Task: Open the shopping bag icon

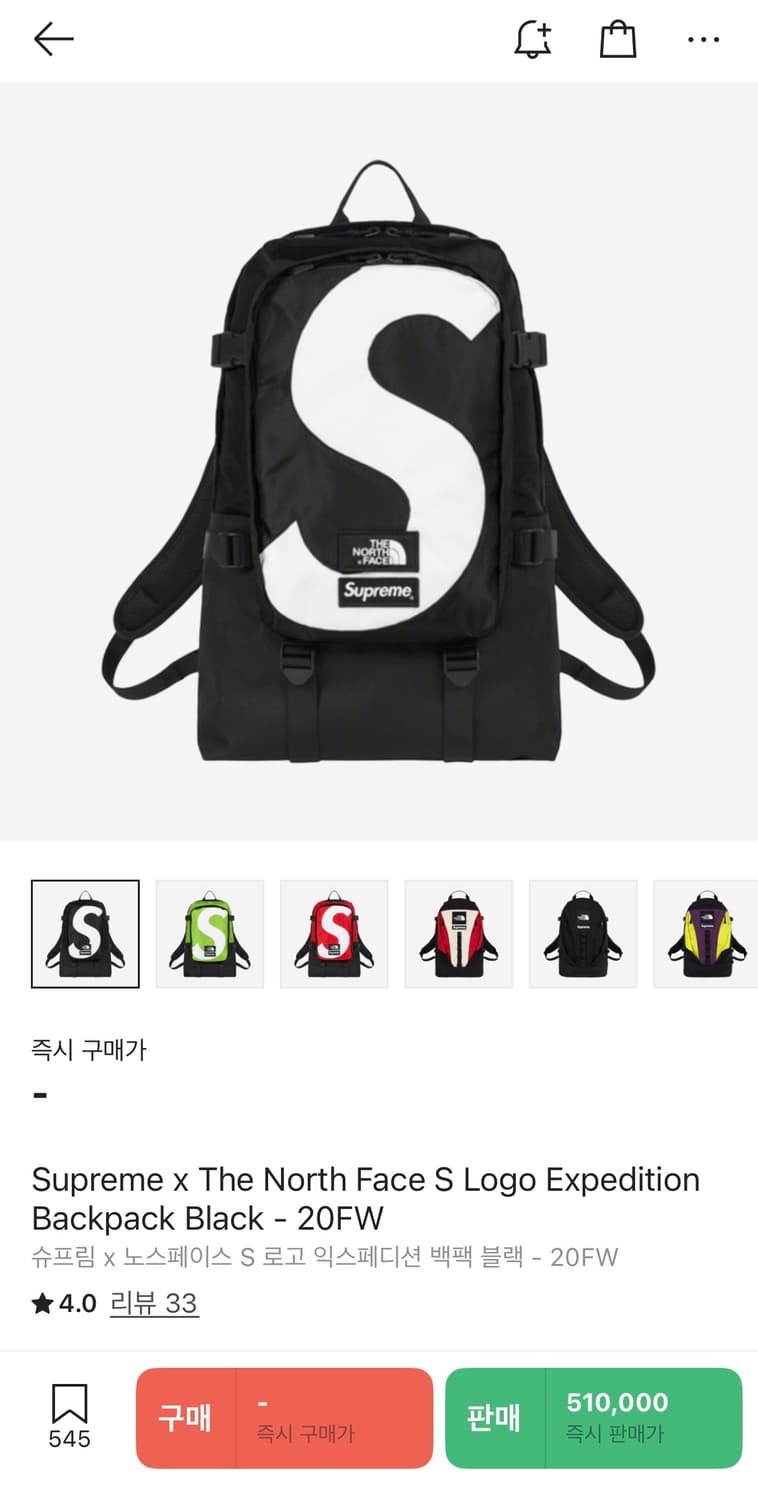Action: [617, 39]
